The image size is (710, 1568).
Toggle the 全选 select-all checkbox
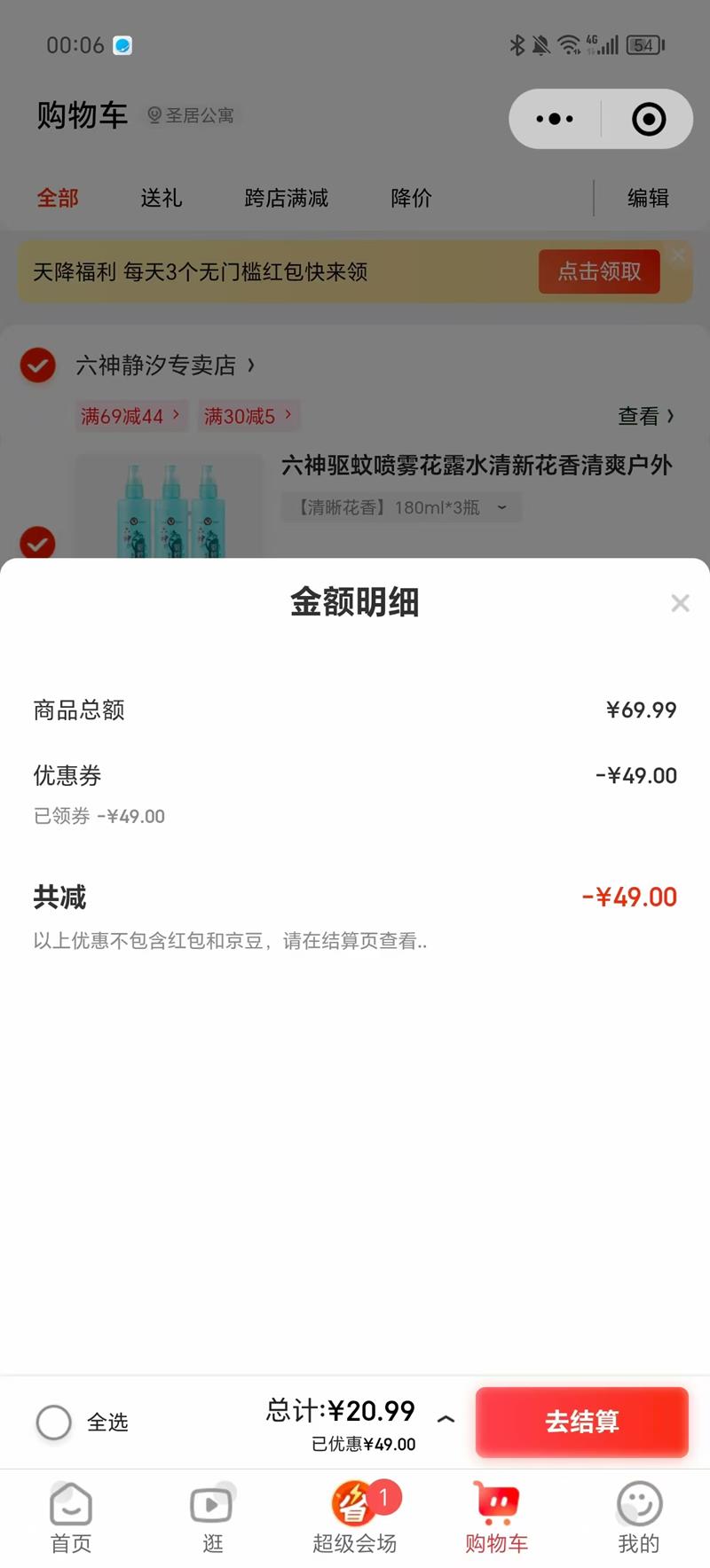click(x=54, y=1422)
